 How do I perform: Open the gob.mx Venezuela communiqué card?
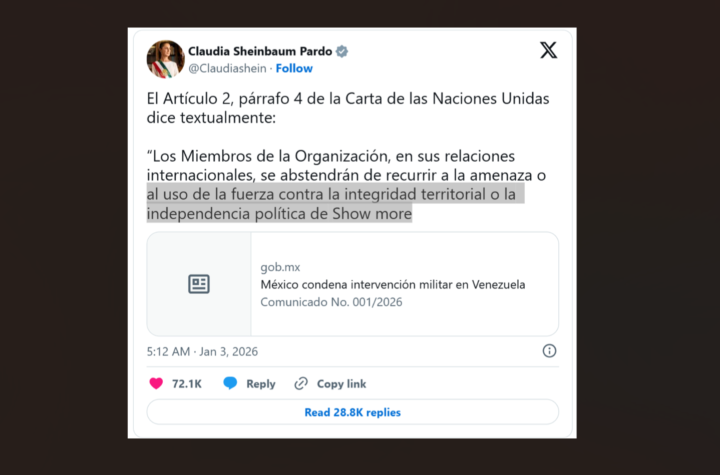point(352,284)
